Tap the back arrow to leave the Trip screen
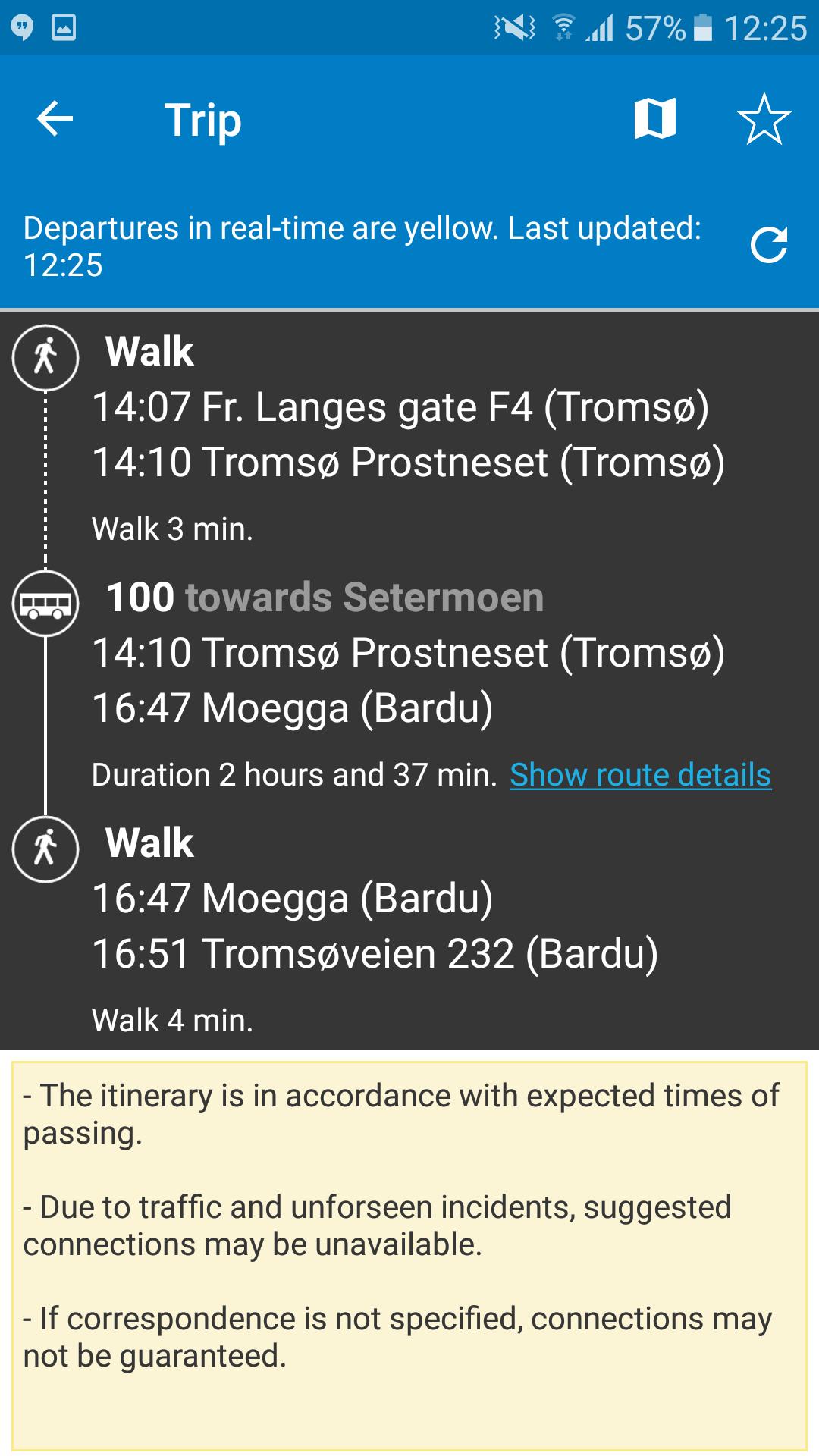This screenshot has height=1456, width=819. pos(52,119)
